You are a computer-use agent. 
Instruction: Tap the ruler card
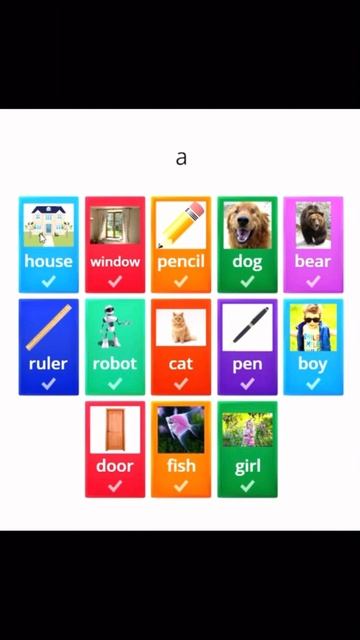49,347
